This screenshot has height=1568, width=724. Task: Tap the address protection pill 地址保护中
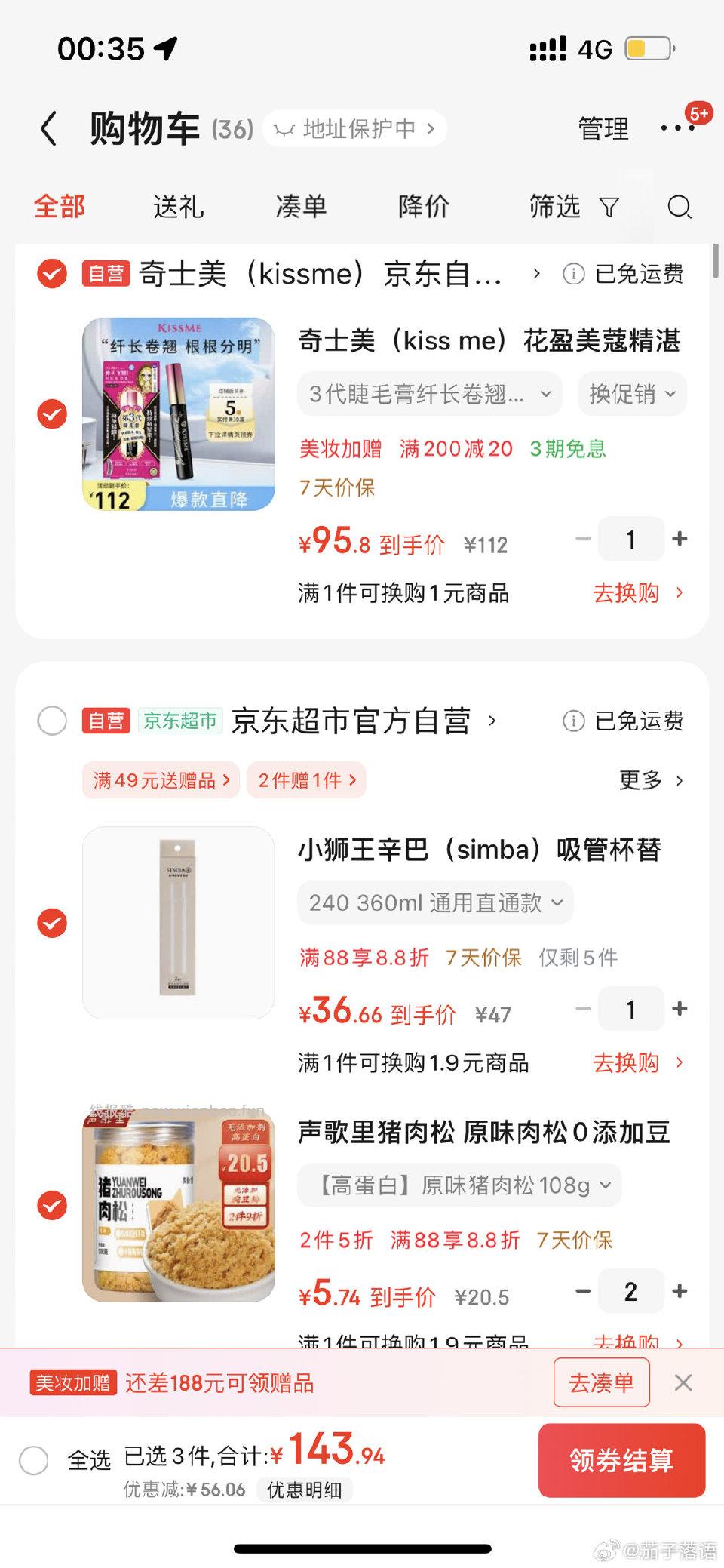pyautogui.click(x=354, y=128)
